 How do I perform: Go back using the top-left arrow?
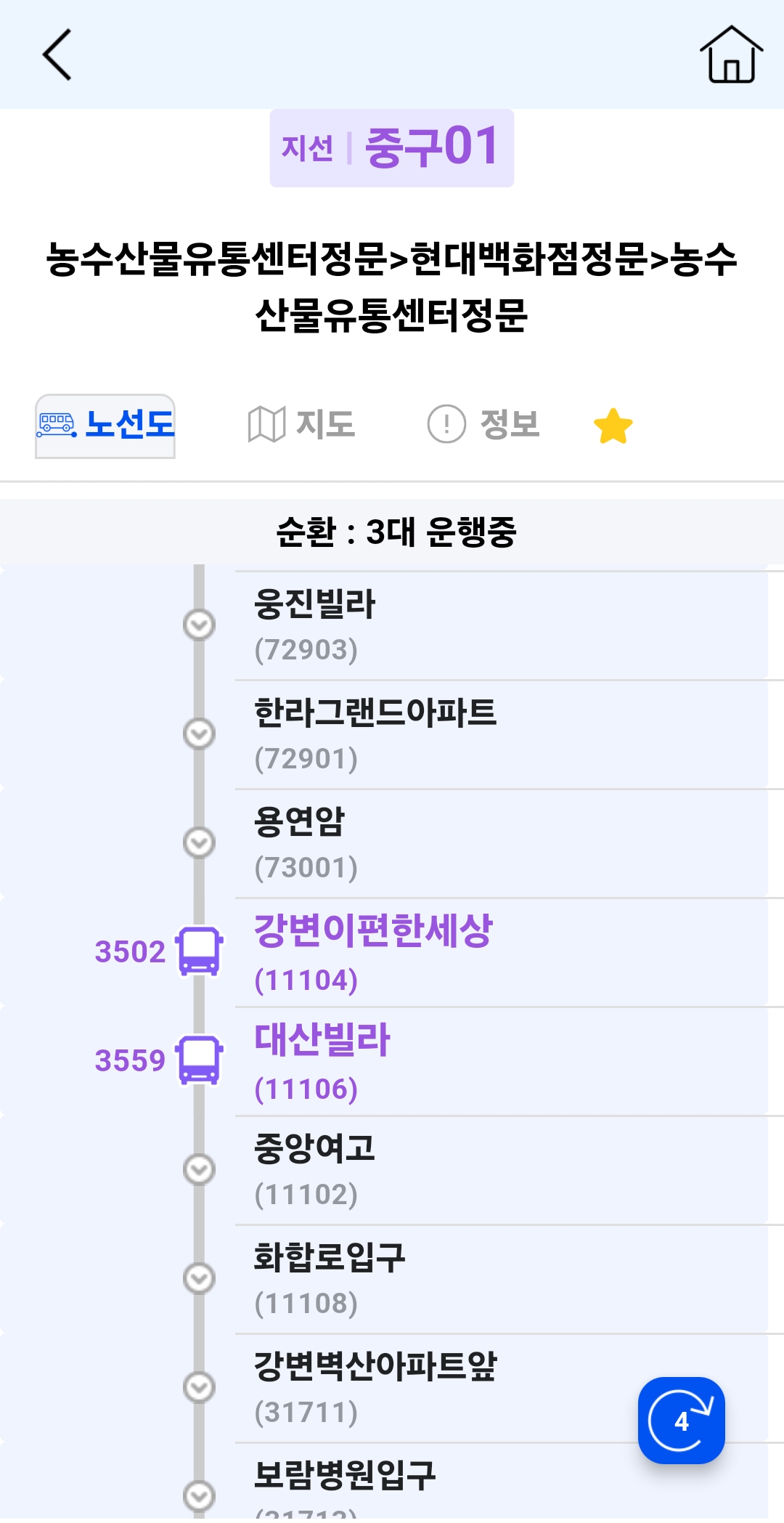(57, 54)
